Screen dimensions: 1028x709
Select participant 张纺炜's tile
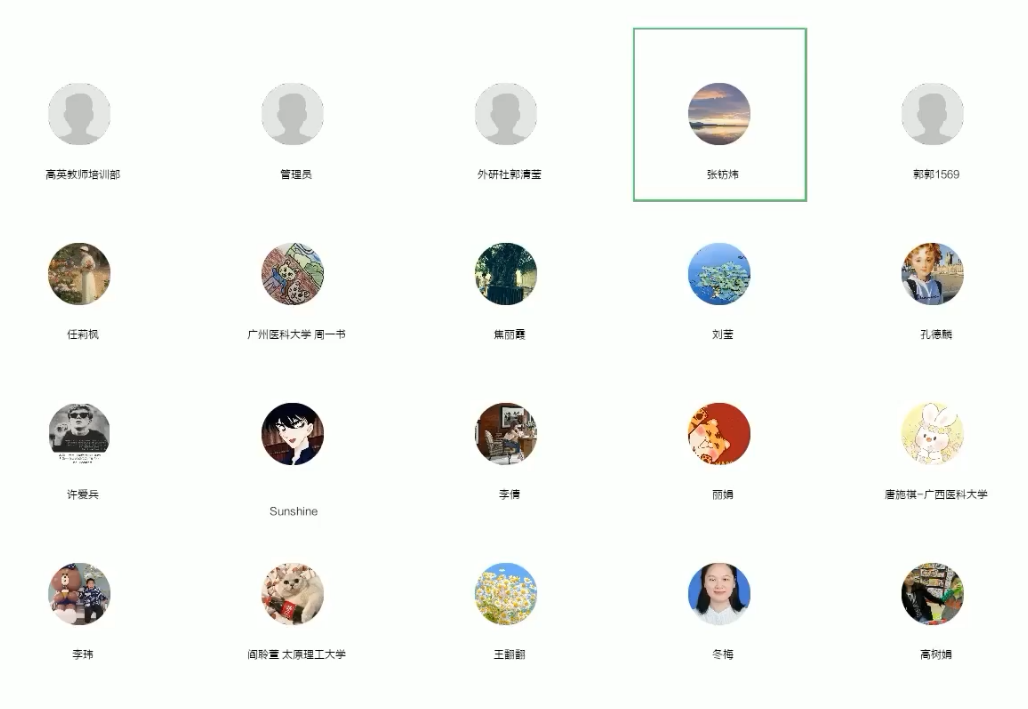pyautogui.click(x=719, y=115)
